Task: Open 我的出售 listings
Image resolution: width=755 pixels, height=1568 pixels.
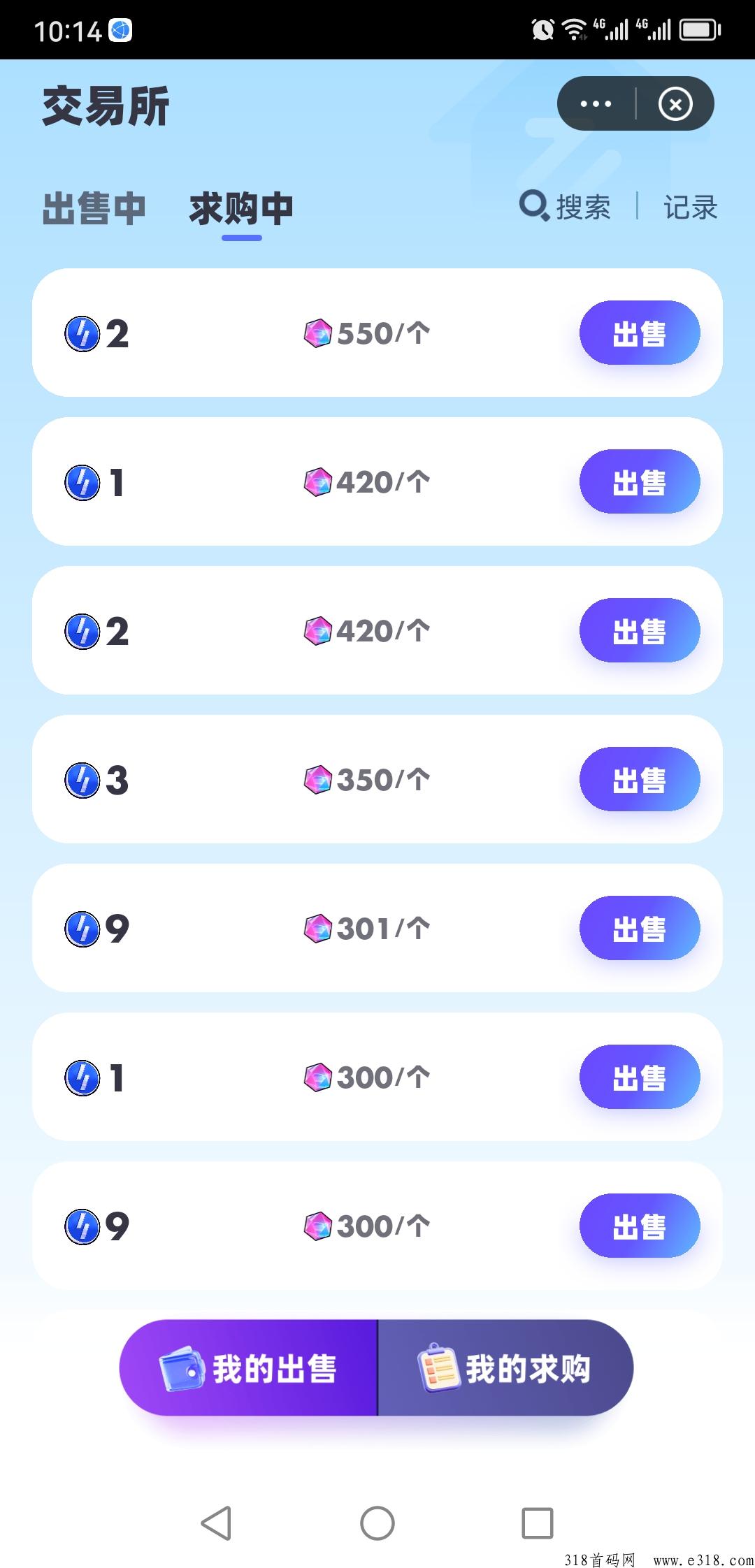Action: [248, 1368]
